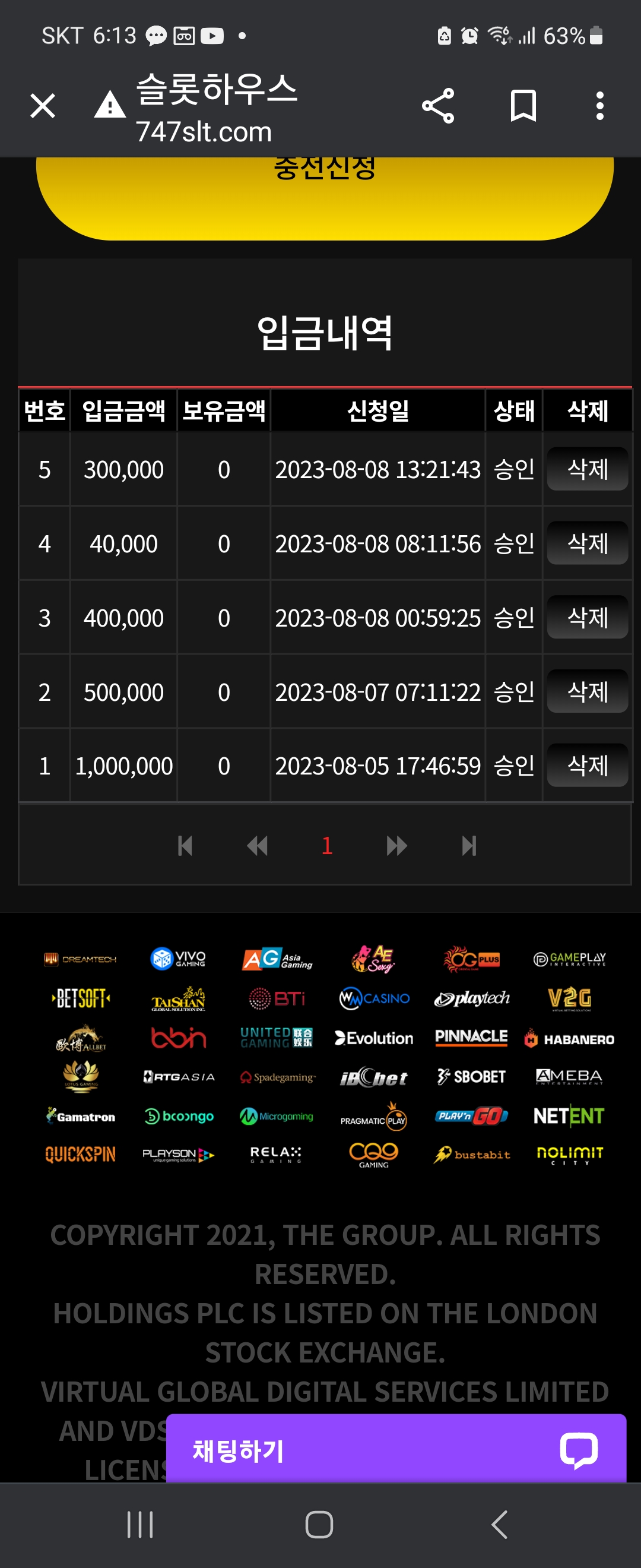Go to the previous page of records

257,846
